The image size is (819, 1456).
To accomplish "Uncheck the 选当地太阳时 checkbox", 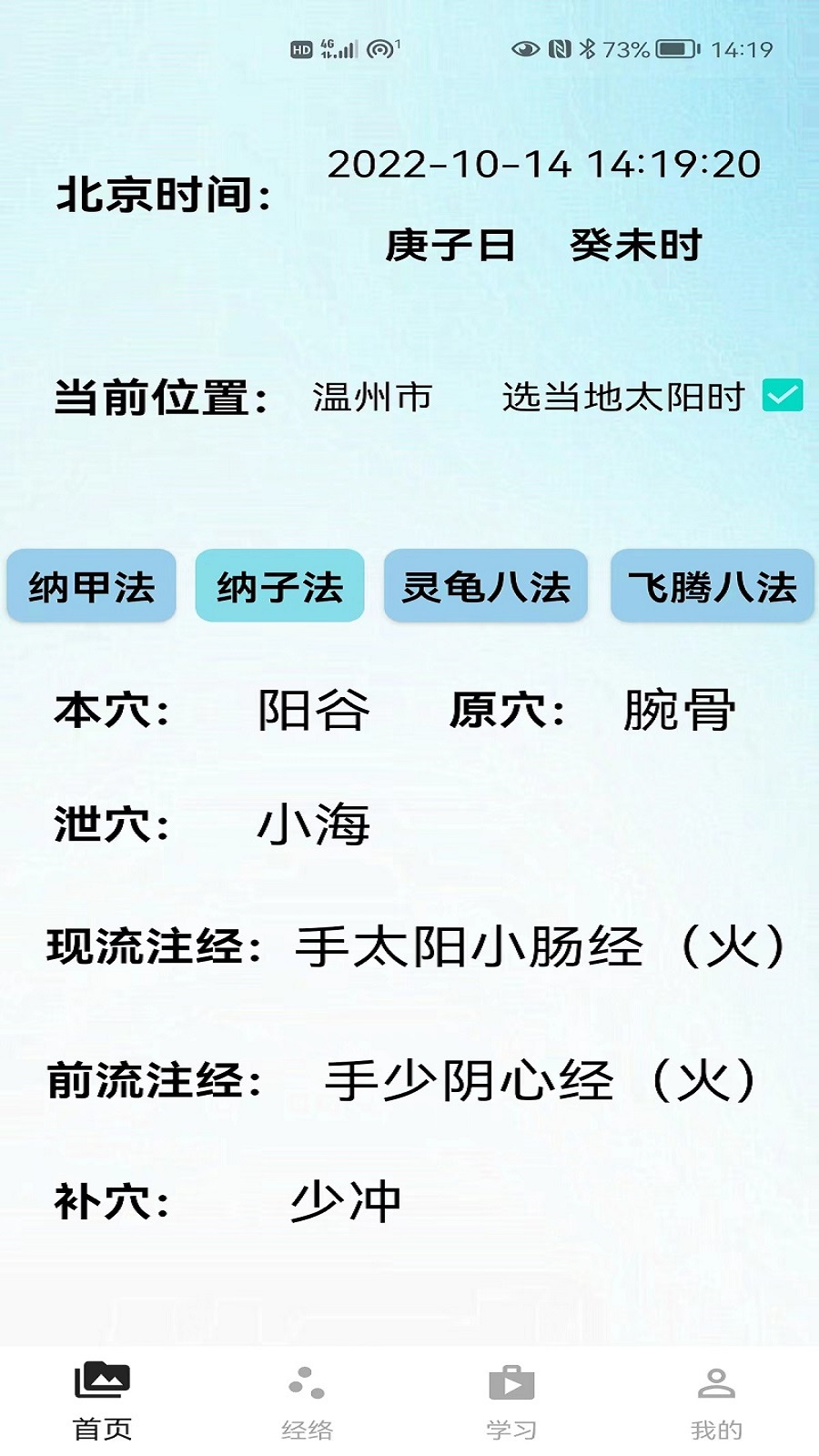I will 782,396.
